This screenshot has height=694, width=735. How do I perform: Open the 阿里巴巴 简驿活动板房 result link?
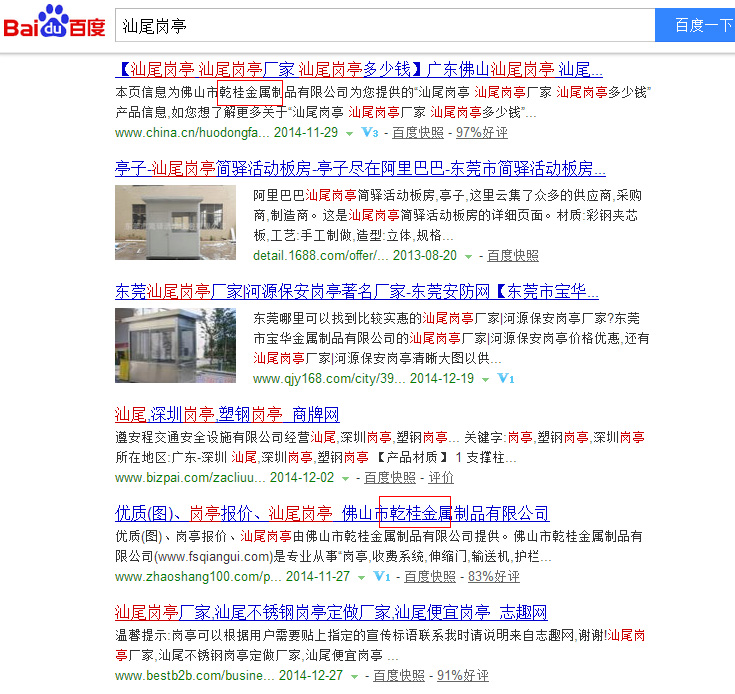[x=360, y=168]
